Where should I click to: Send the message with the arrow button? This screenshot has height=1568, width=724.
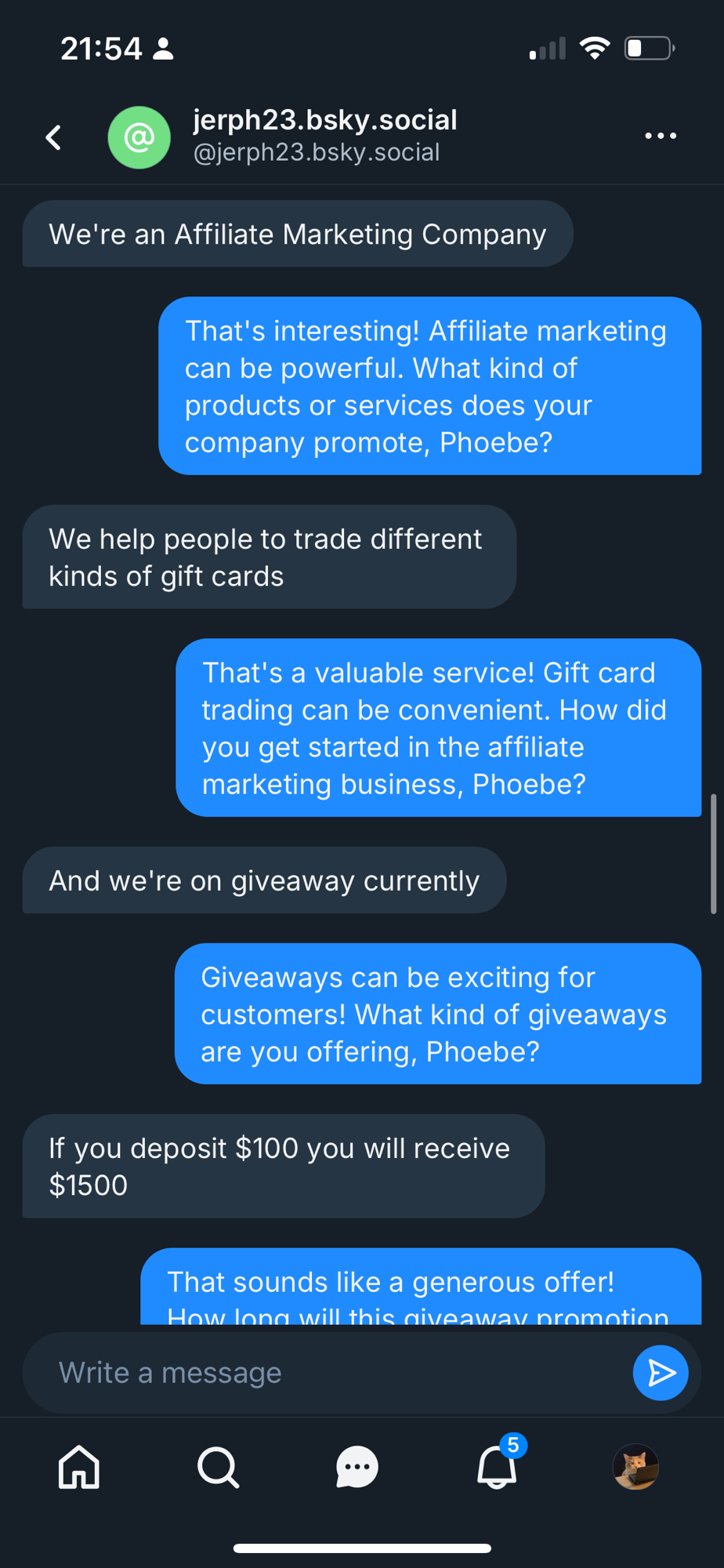[660, 1373]
